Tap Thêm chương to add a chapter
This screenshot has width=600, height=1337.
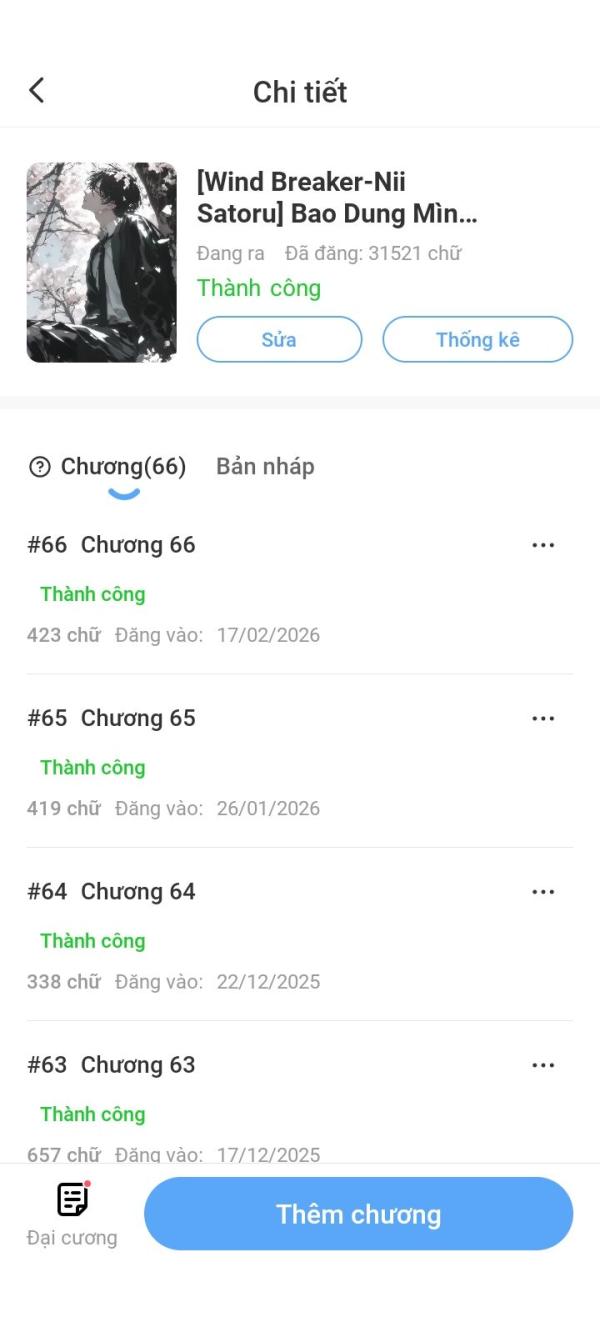click(x=358, y=1214)
